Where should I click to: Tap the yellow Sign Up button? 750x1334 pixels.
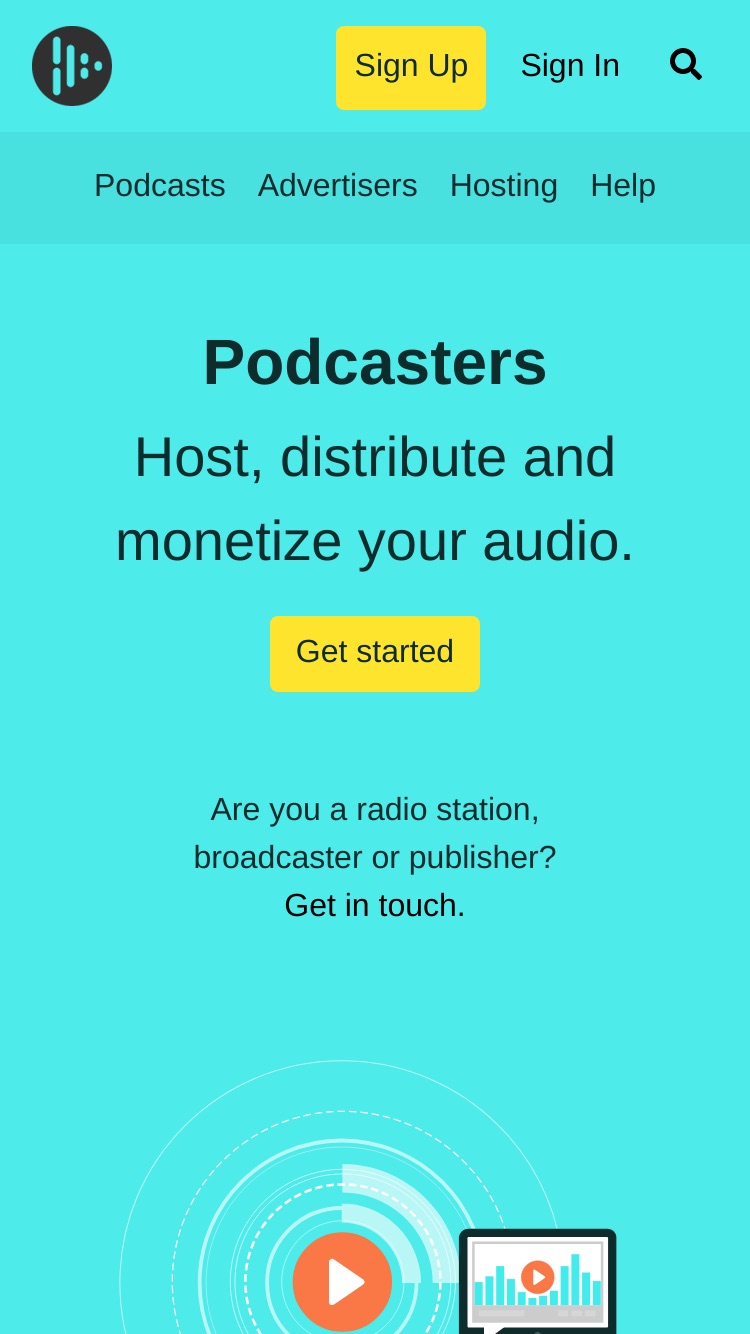click(x=411, y=67)
